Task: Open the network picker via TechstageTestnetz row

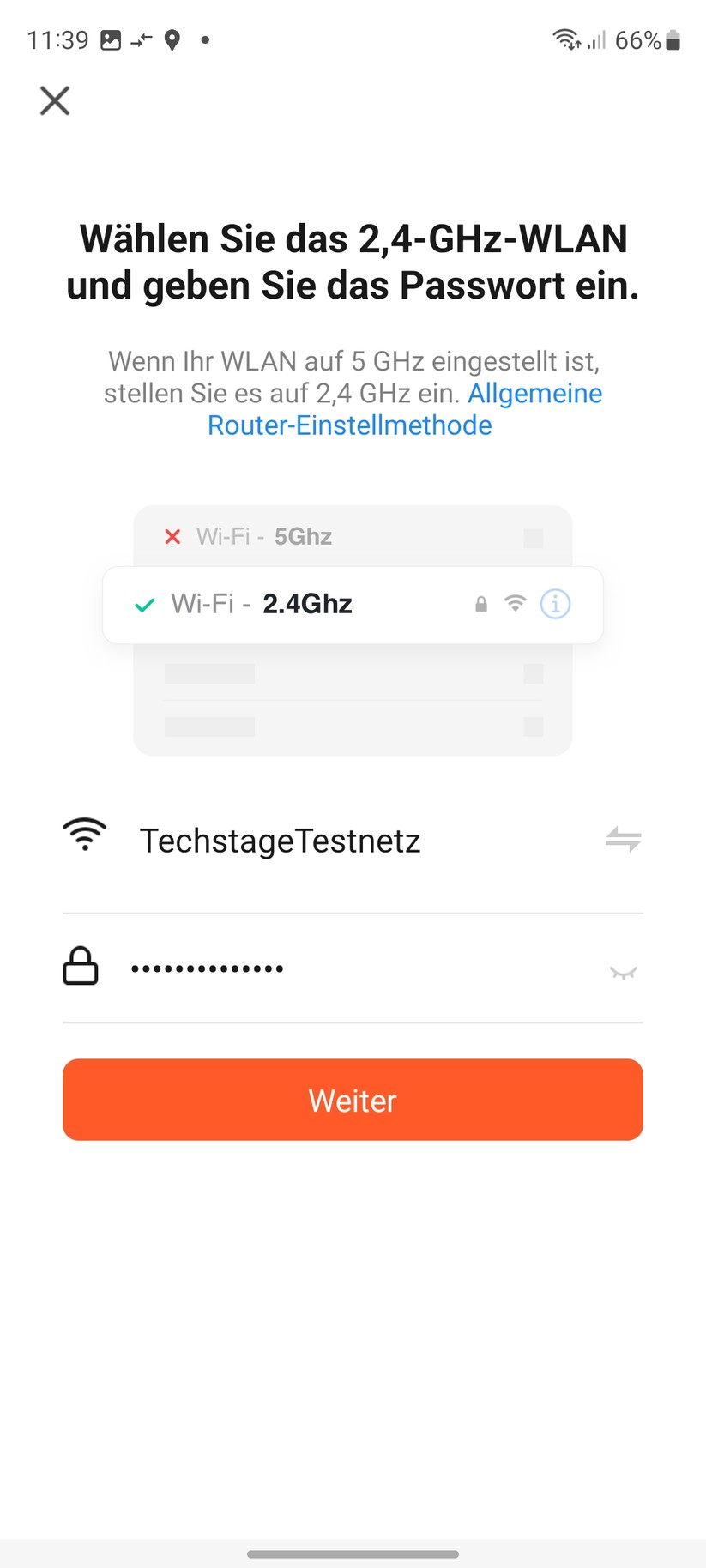Action: [x=280, y=841]
